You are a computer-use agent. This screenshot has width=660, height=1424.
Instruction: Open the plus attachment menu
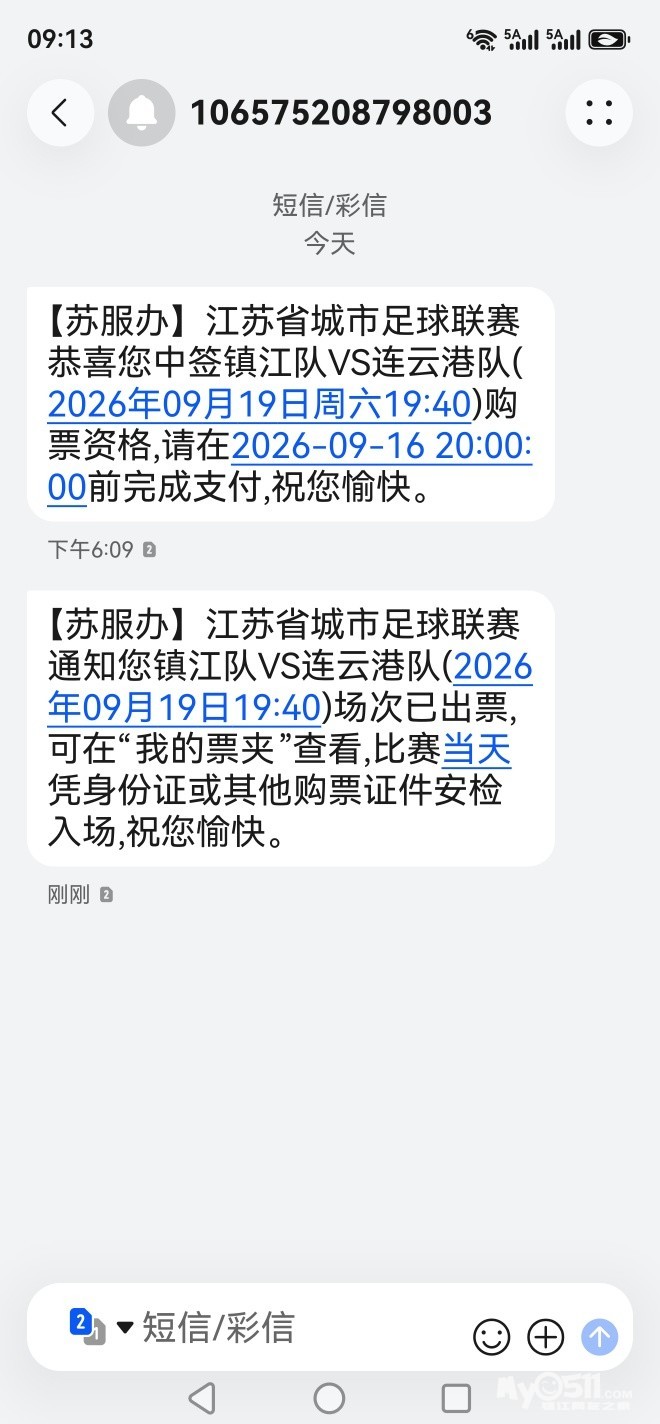pos(546,1337)
